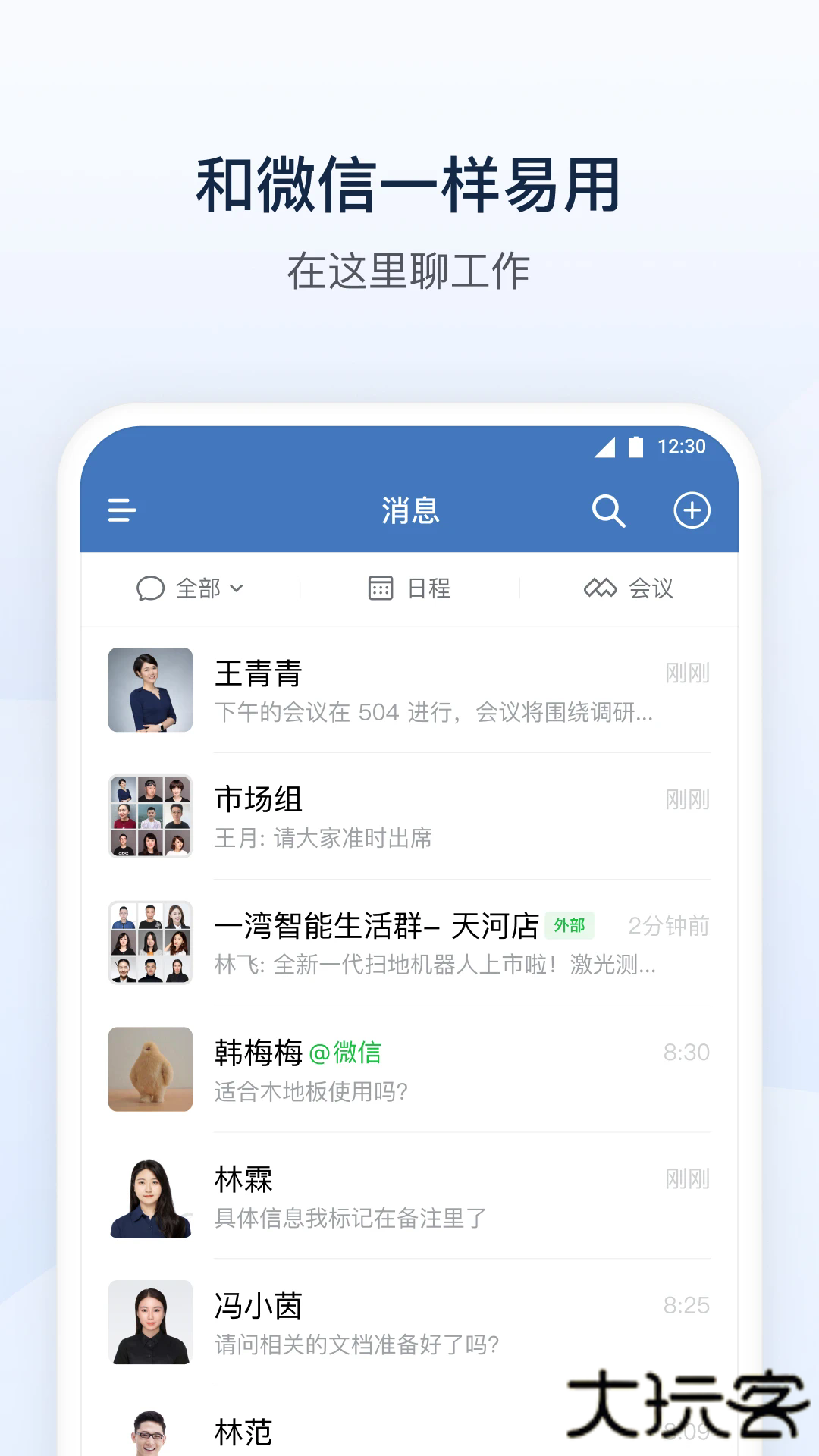Click the clock showing 12:30
Viewport: 819px width, 1456px height.
pos(681,447)
